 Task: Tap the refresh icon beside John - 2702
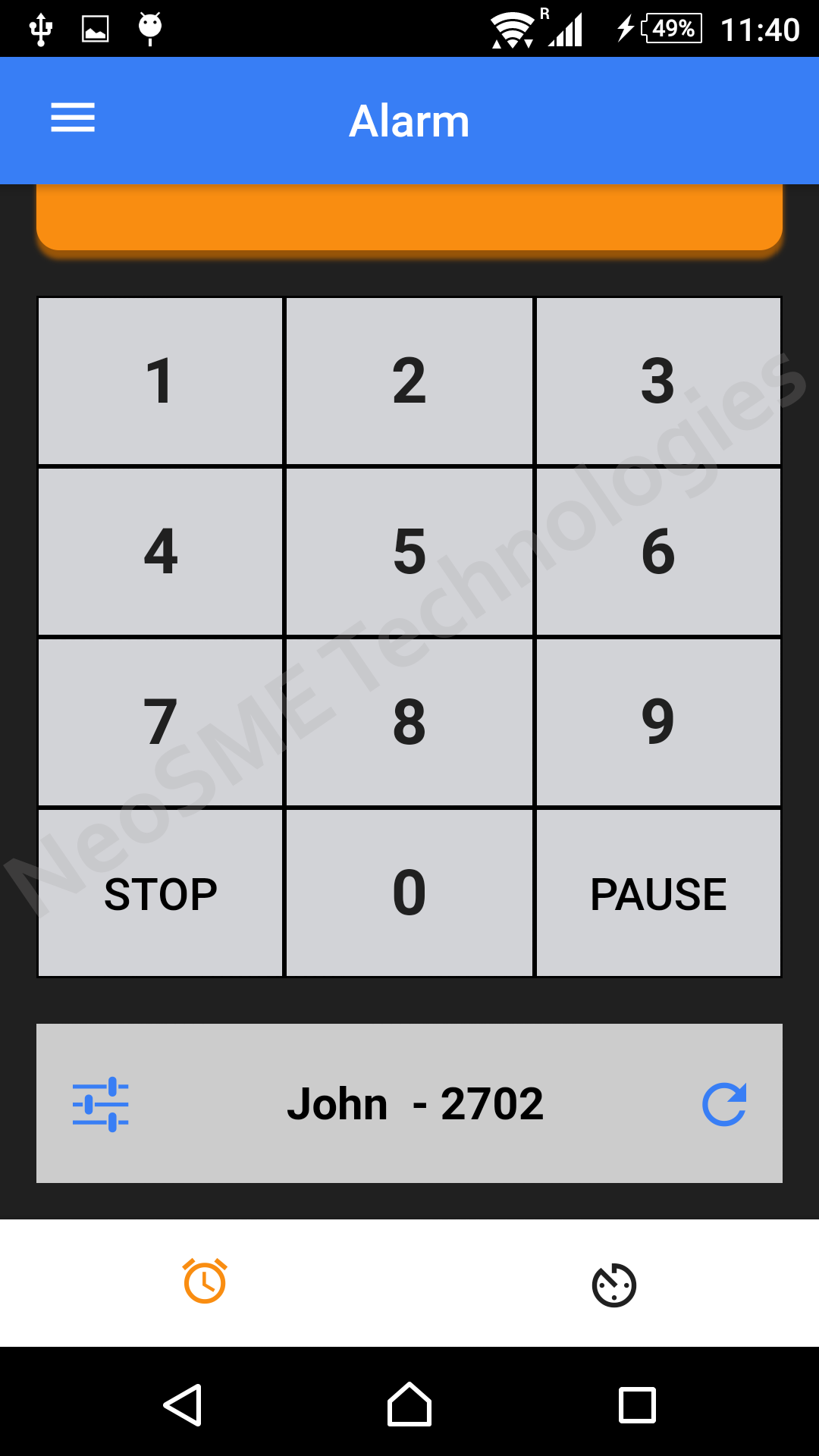[724, 1104]
